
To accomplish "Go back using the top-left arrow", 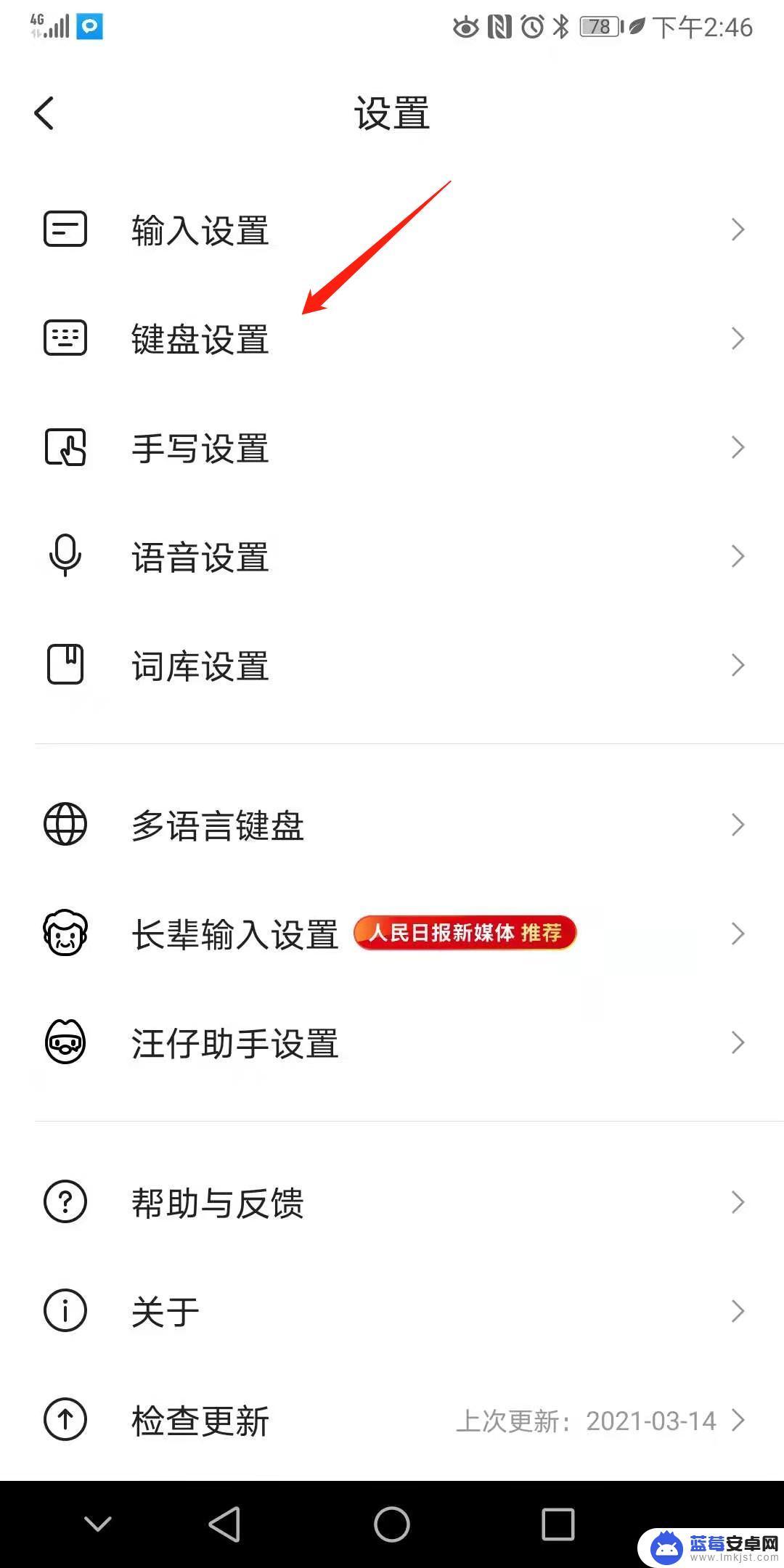I will click(44, 114).
